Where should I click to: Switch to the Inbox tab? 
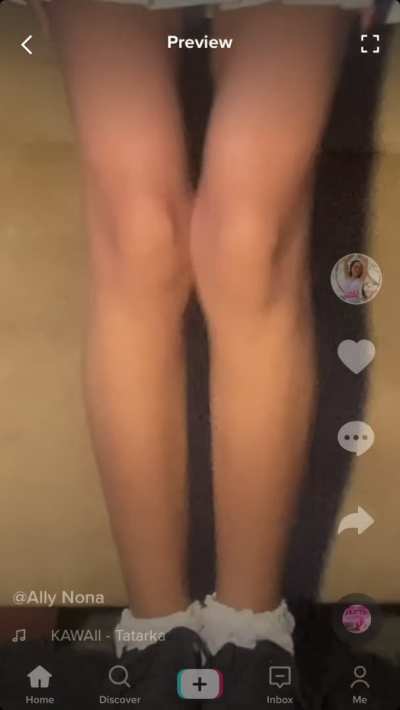[280, 685]
